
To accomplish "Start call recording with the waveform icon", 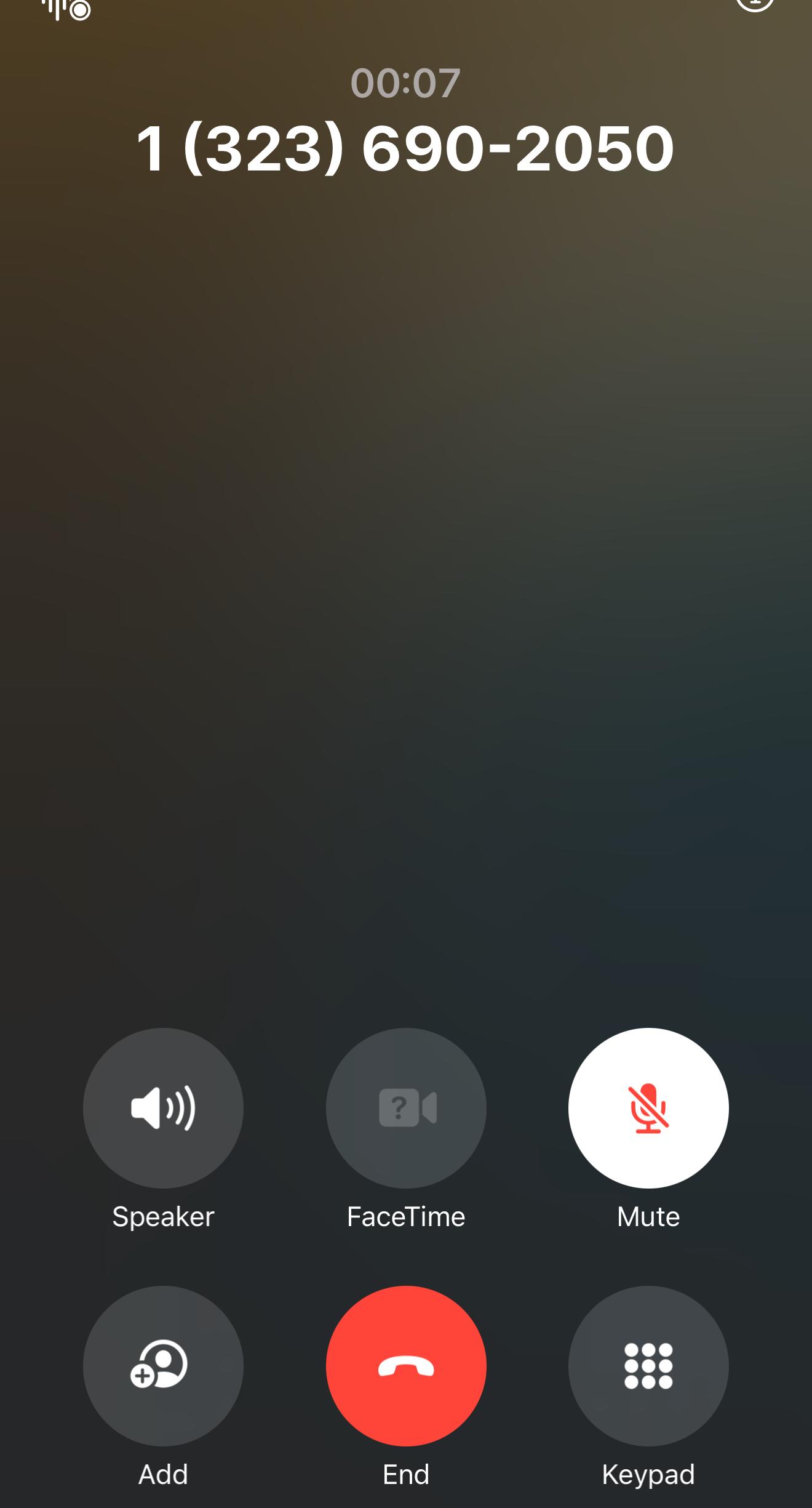I will [66, 9].
